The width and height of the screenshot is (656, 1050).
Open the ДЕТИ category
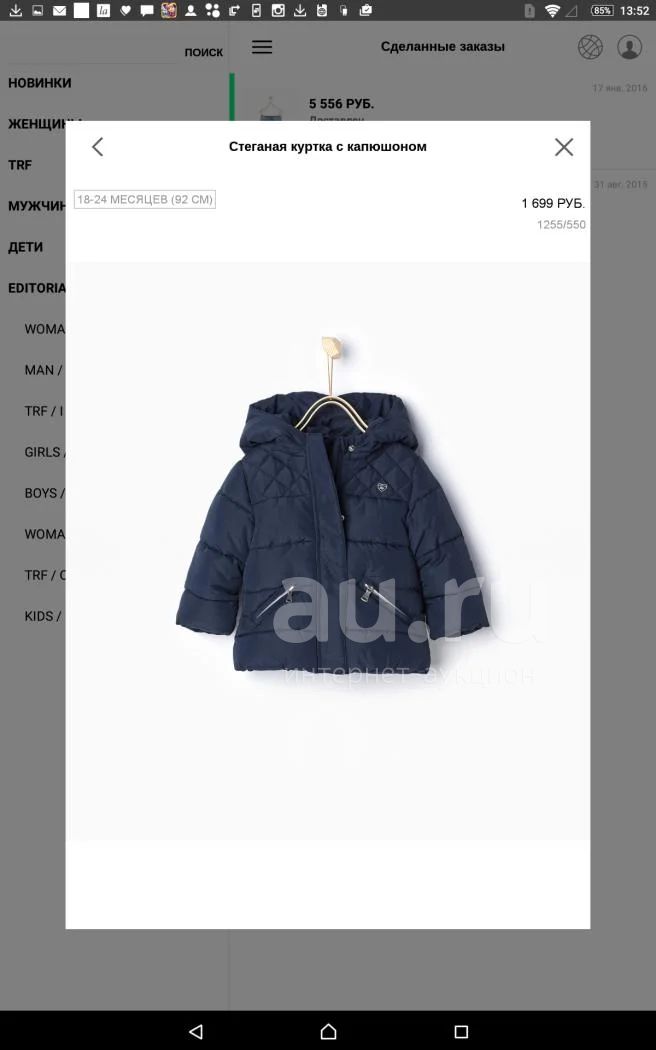[x=25, y=247]
